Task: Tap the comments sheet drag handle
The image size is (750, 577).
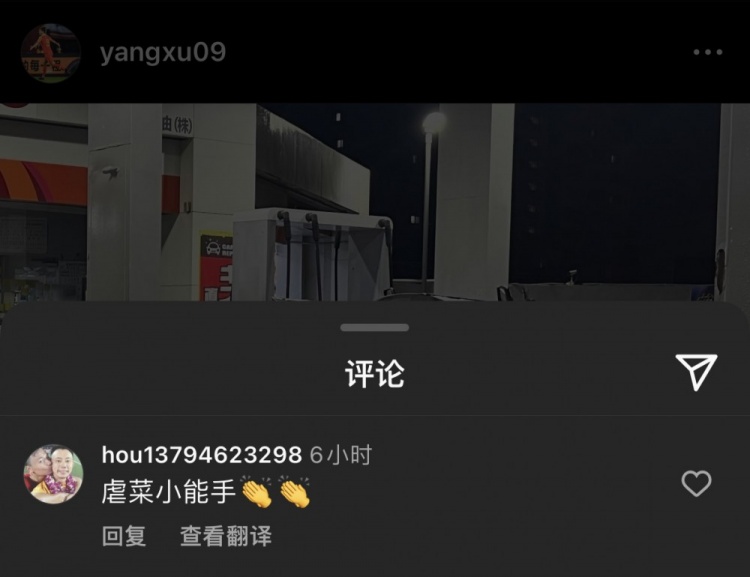Action: (375, 327)
